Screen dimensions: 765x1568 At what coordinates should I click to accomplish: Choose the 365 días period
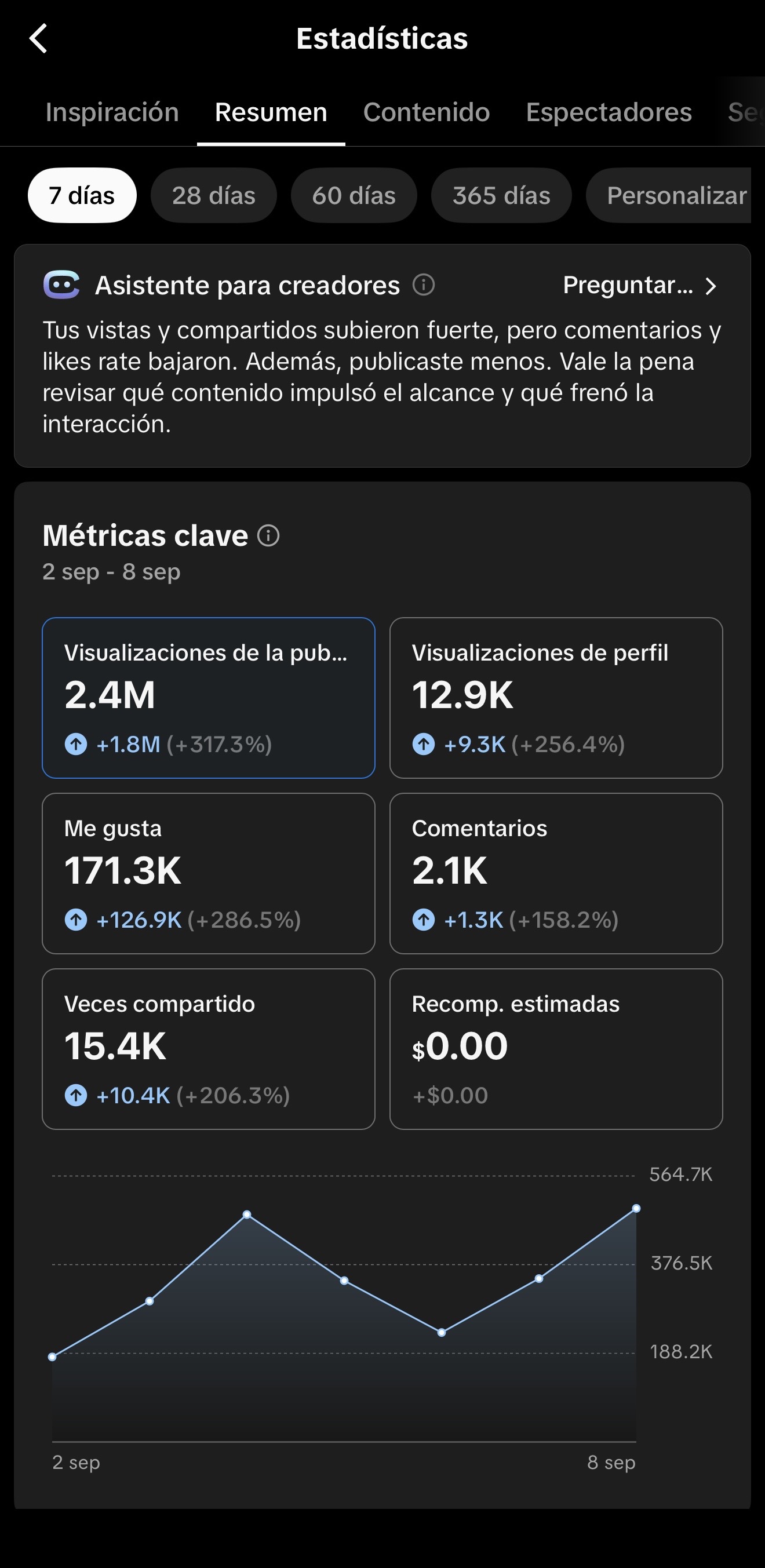click(x=501, y=195)
